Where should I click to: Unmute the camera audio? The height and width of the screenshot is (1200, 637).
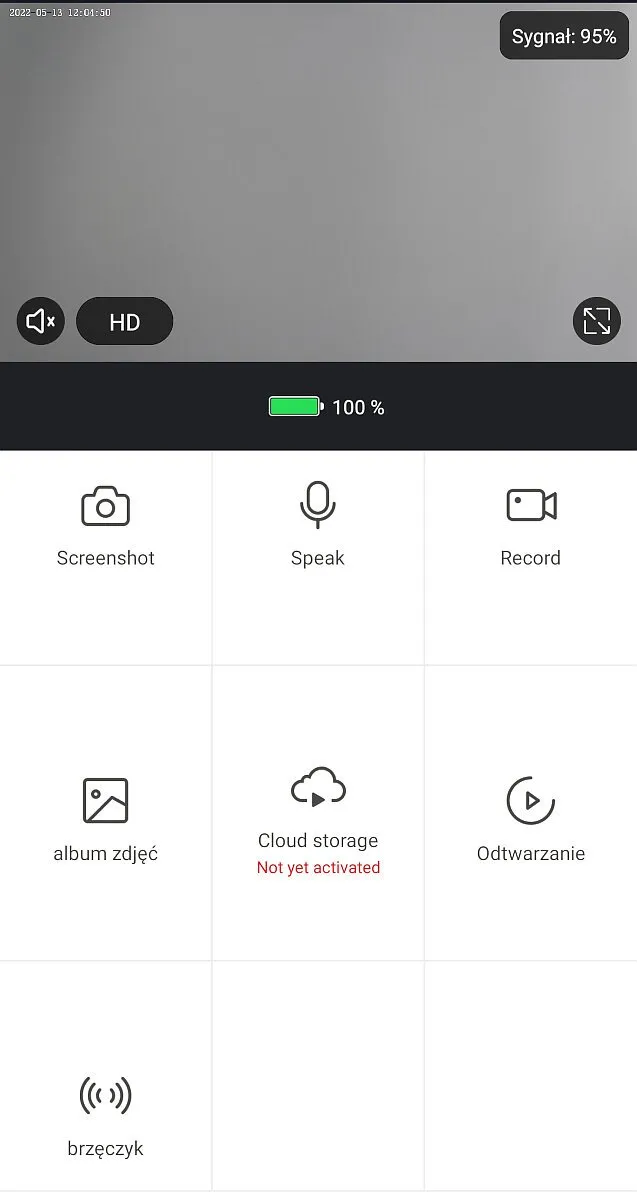pos(41,321)
